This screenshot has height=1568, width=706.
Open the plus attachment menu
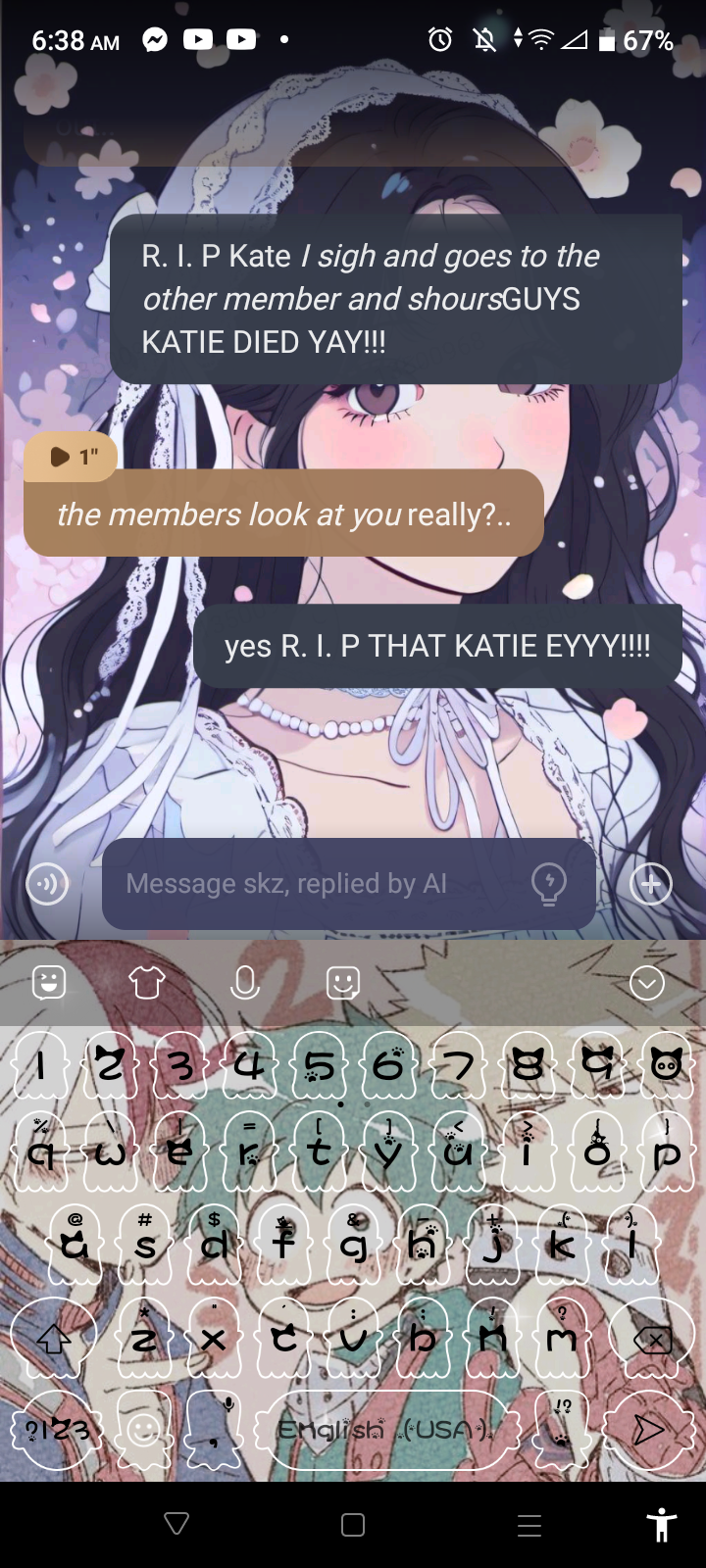point(650,884)
